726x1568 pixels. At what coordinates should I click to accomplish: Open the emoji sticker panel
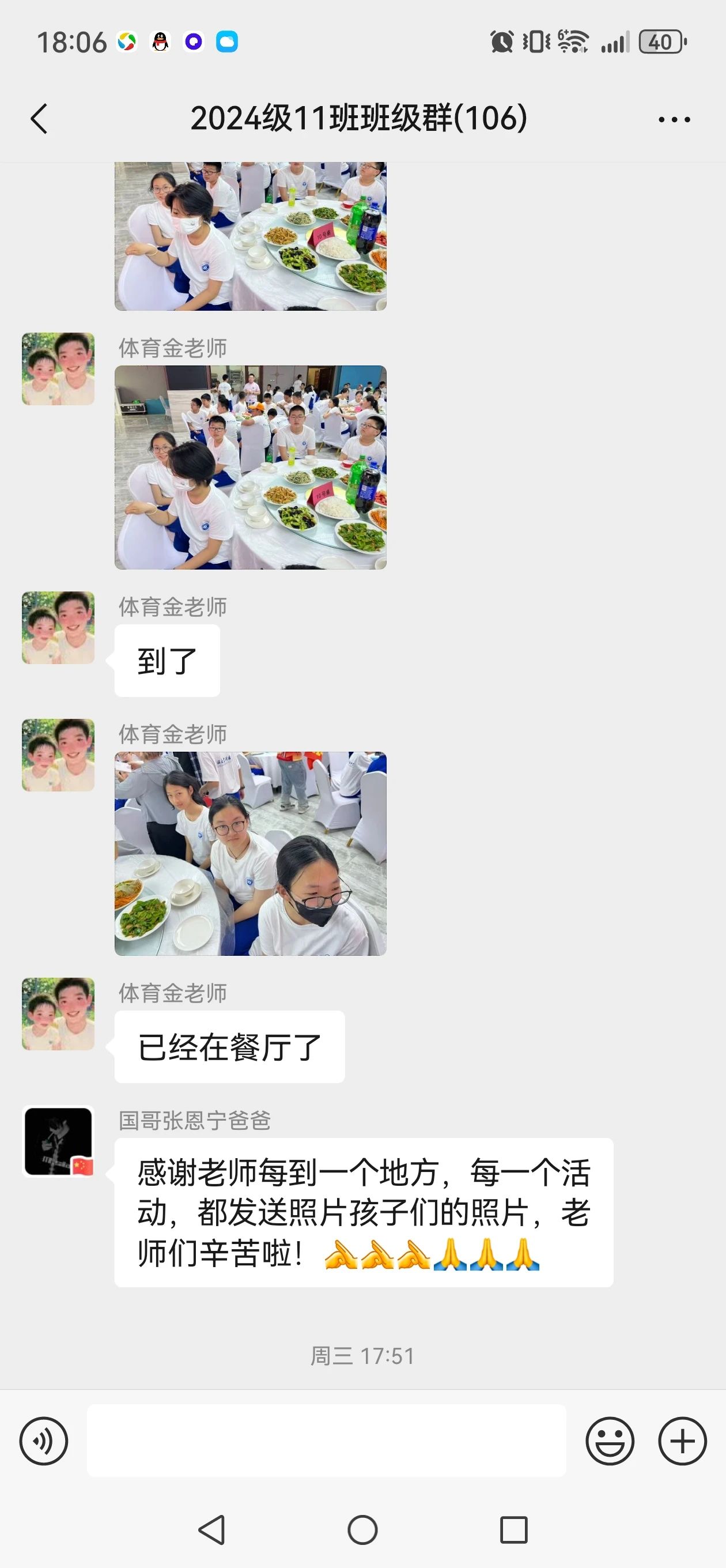(609, 1441)
